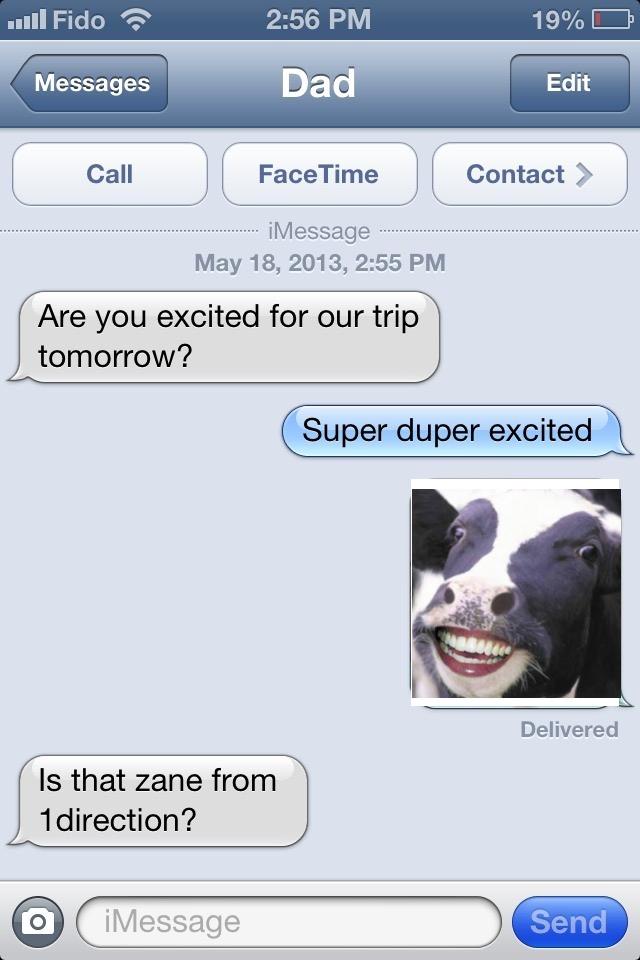The height and width of the screenshot is (960, 640).
Task: Open Dad's Contact details
Action: coord(529,174)
